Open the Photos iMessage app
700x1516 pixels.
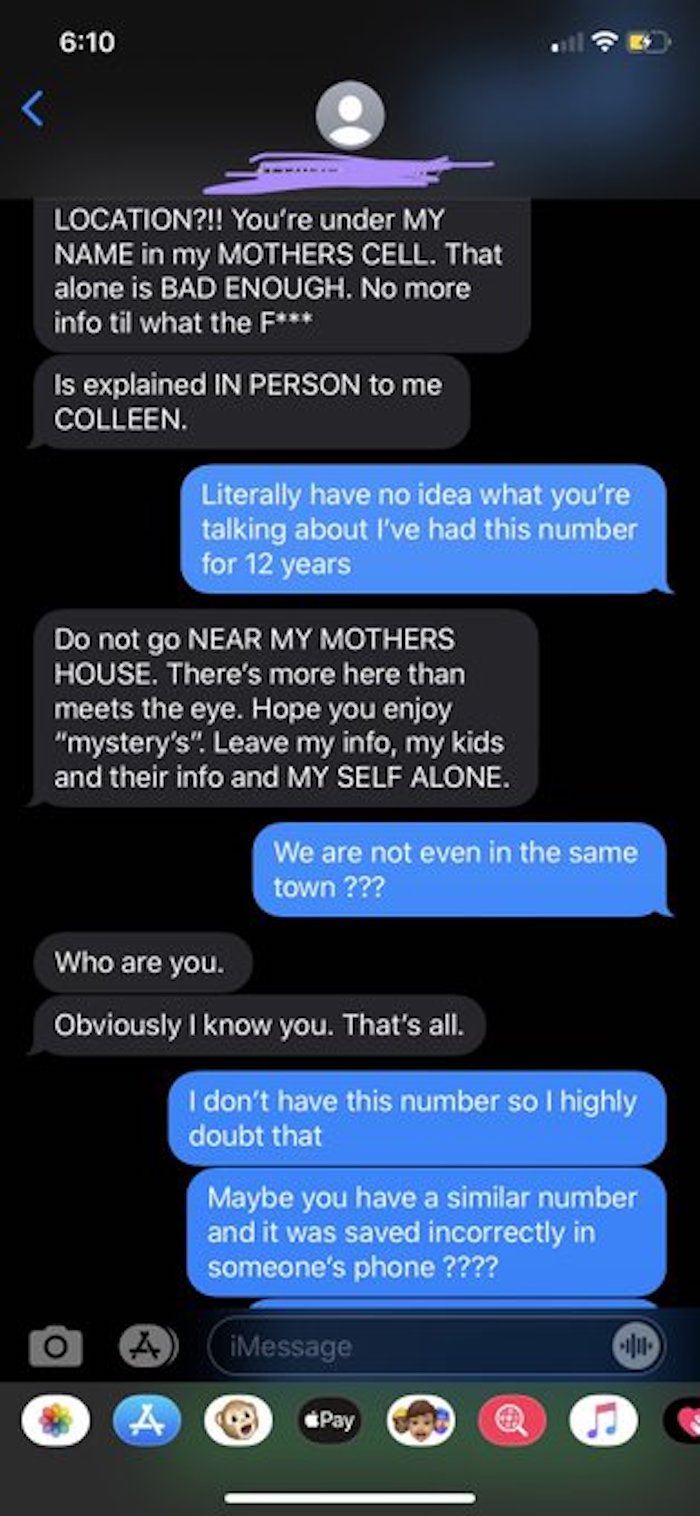pyautogui.click(x=56, y=1421)
